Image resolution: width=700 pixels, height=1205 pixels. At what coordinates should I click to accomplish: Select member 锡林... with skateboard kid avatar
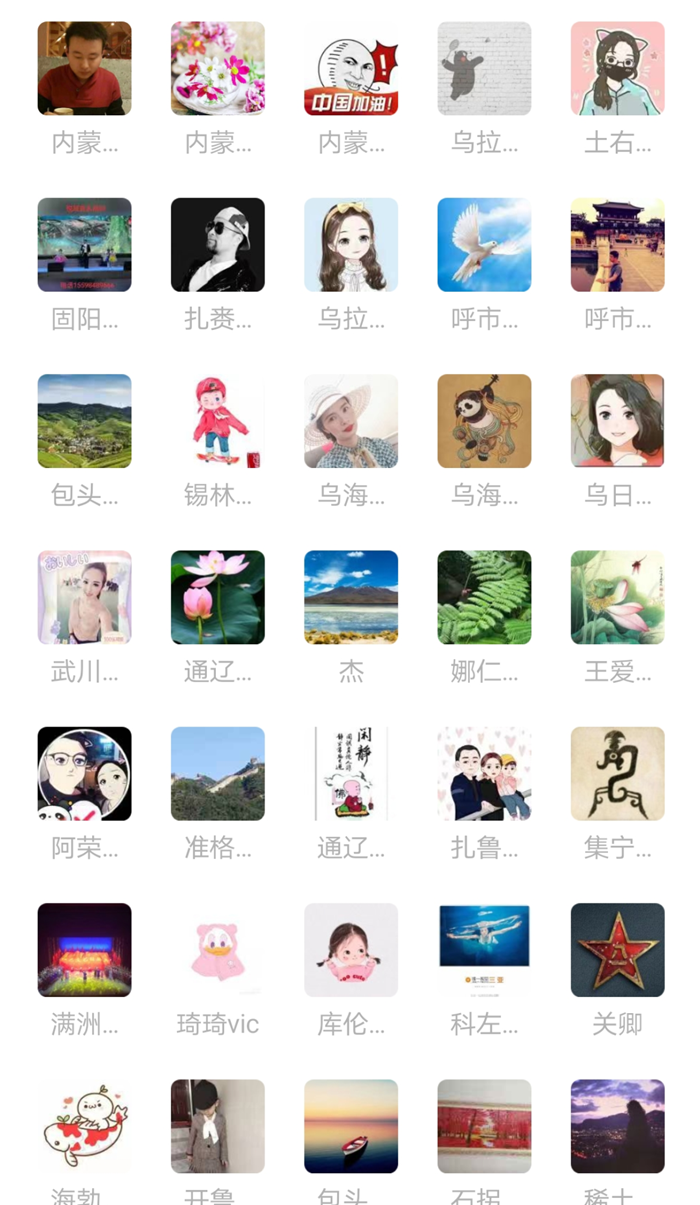[217, 421]
